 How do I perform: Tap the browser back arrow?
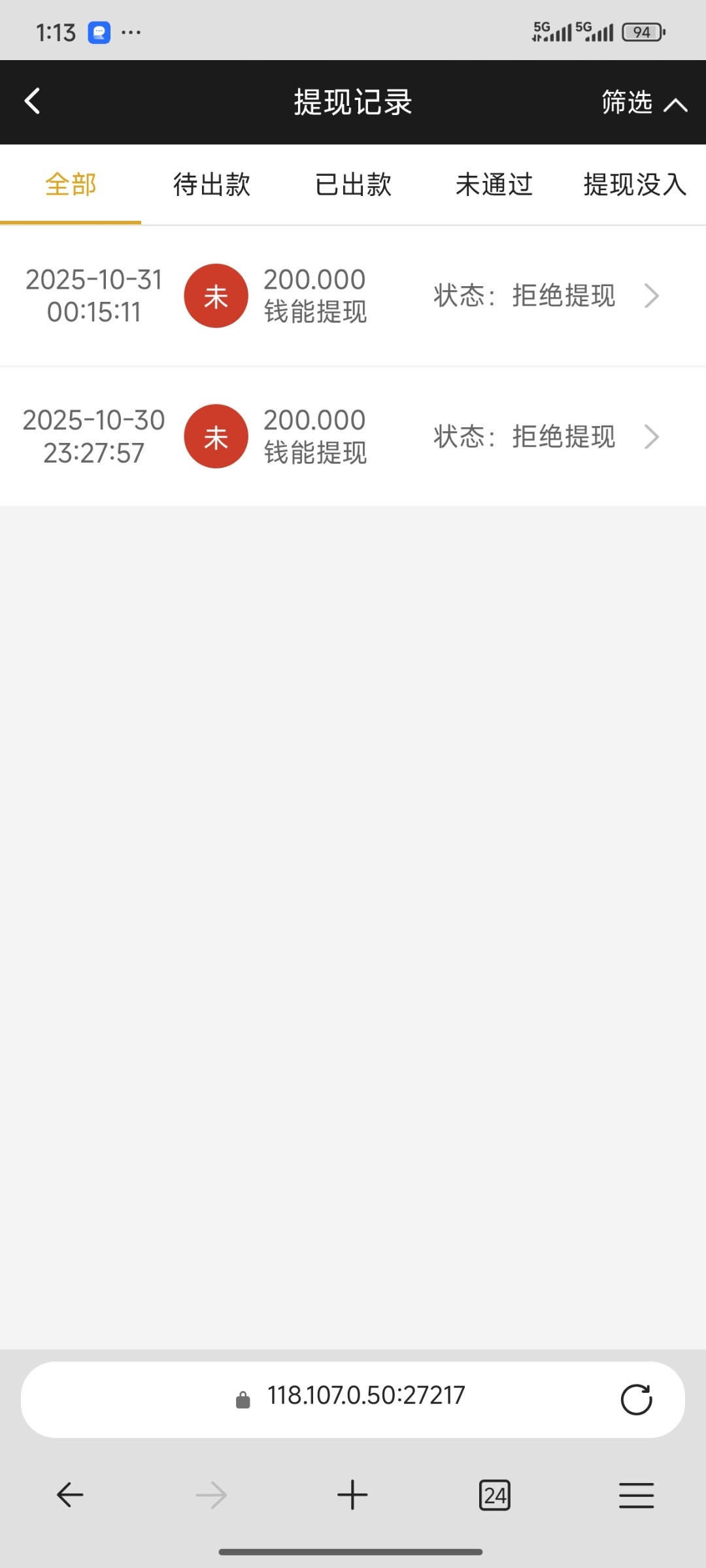[70, 1495]
